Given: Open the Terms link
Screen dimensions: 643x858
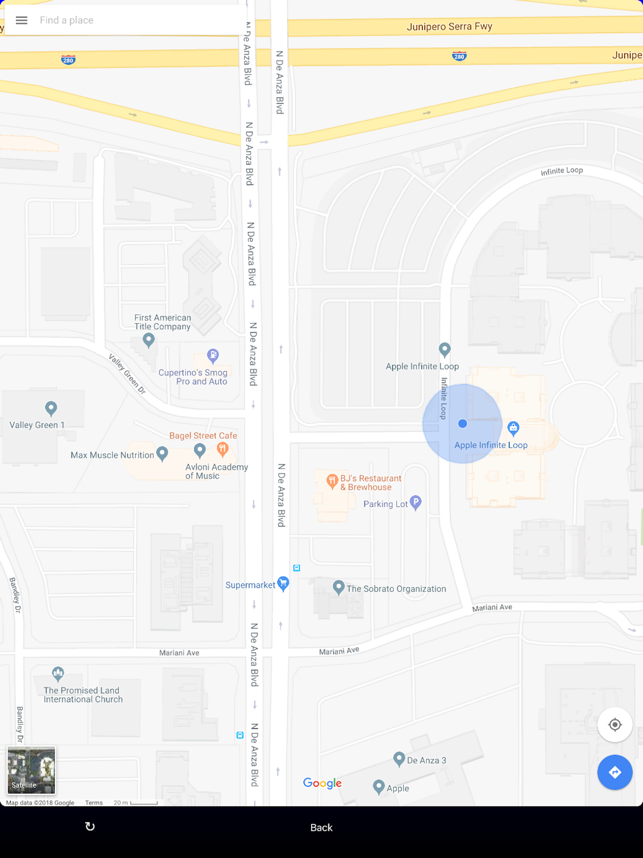Looking at the screenshot, I should point(93,803).
